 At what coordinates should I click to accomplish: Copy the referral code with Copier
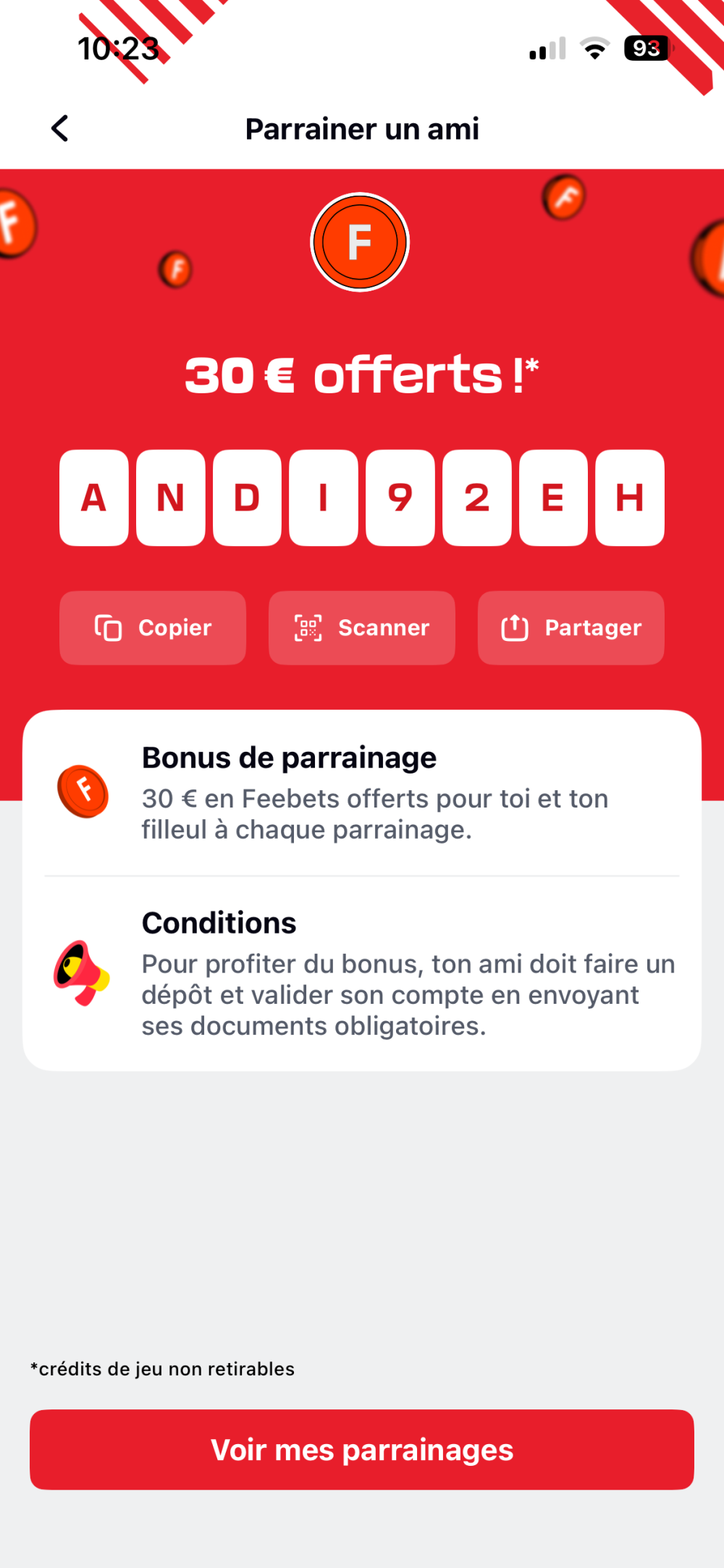pos(153,628)
